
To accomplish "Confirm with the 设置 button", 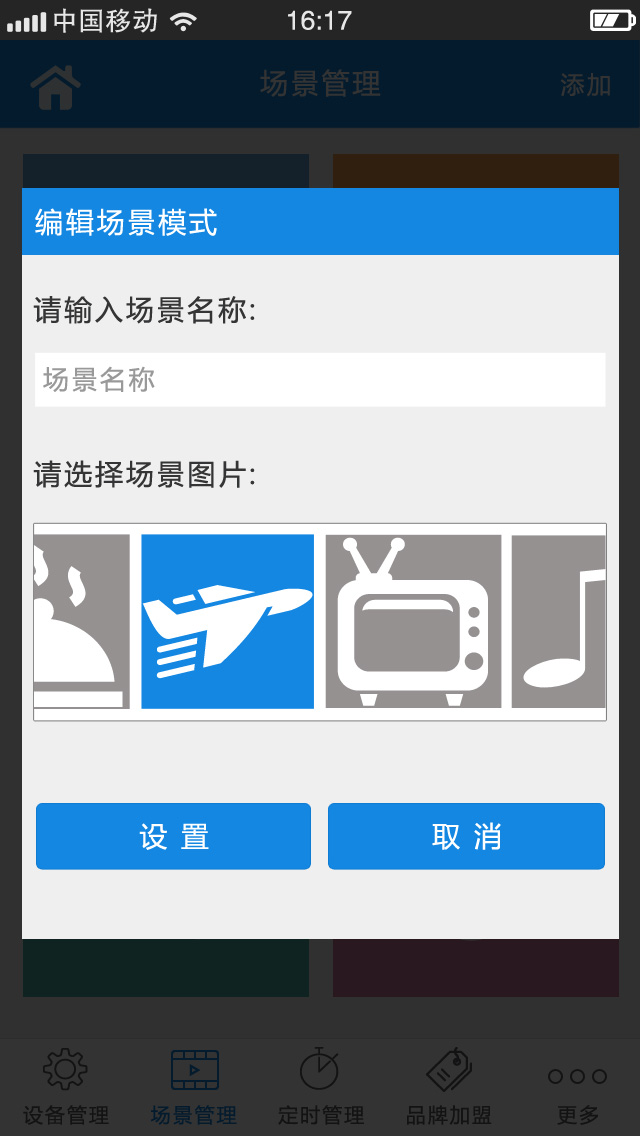I will 173,836.
